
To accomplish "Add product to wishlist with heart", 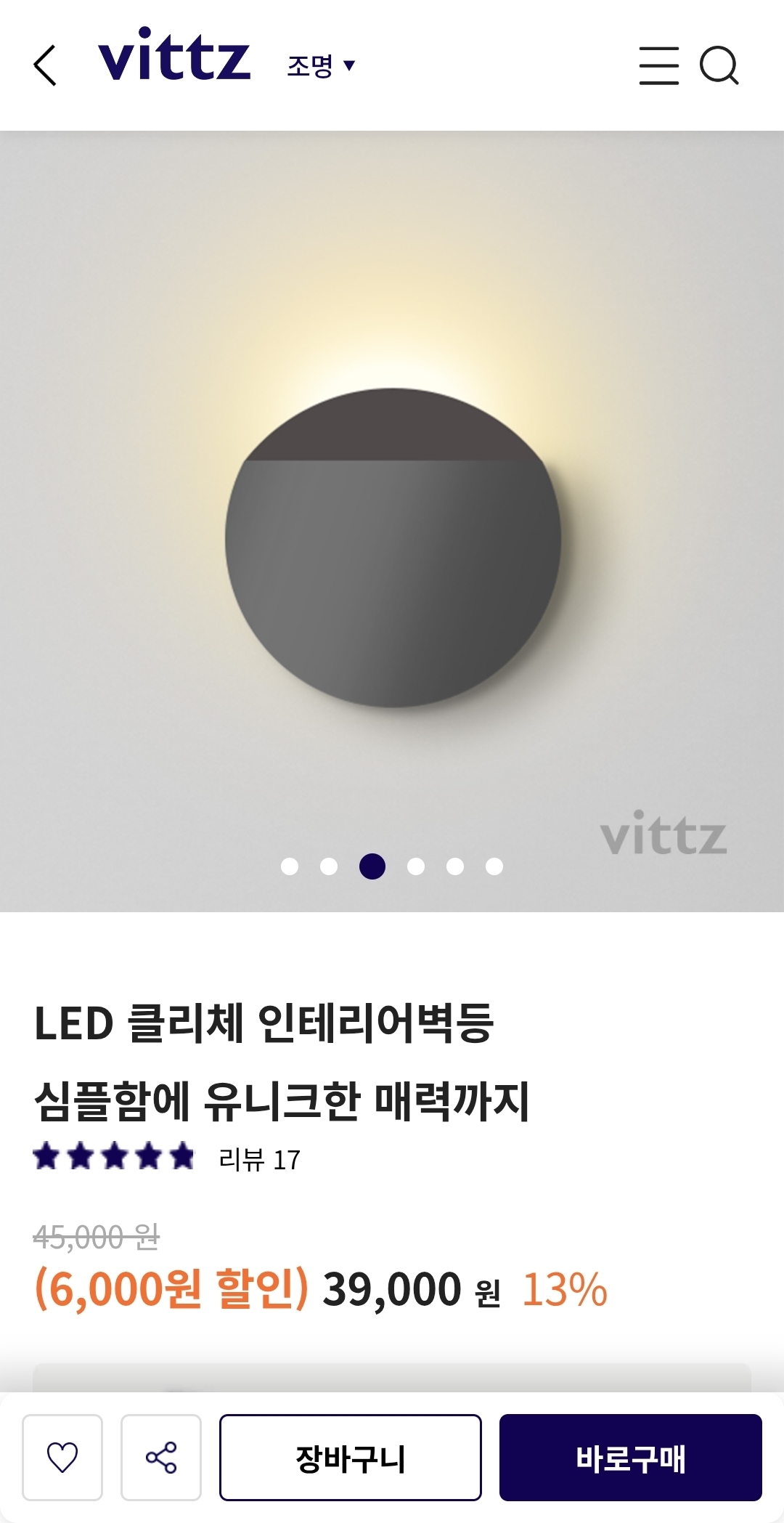I will click(62, 1457).
